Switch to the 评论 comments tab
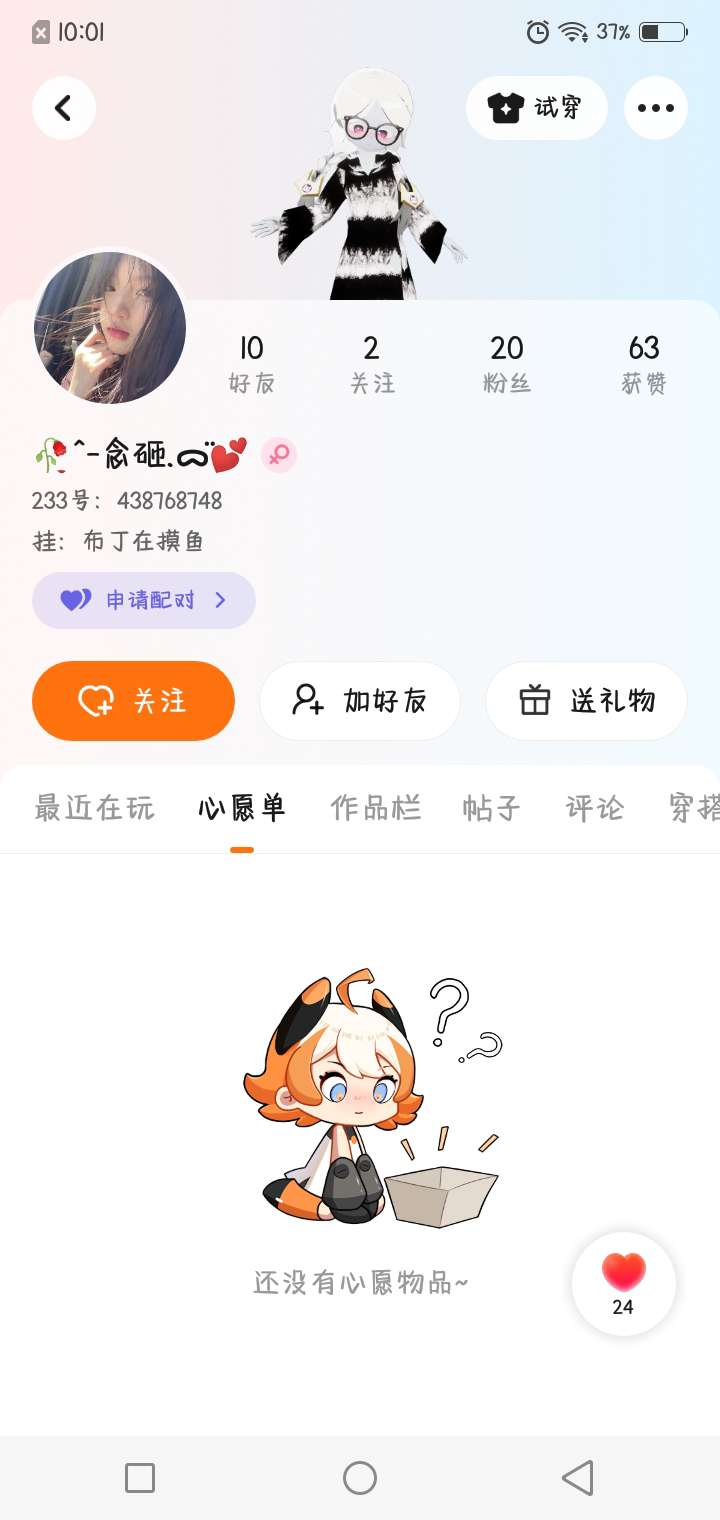Viewport: 720px width, 1520px height. coord(595,808)
